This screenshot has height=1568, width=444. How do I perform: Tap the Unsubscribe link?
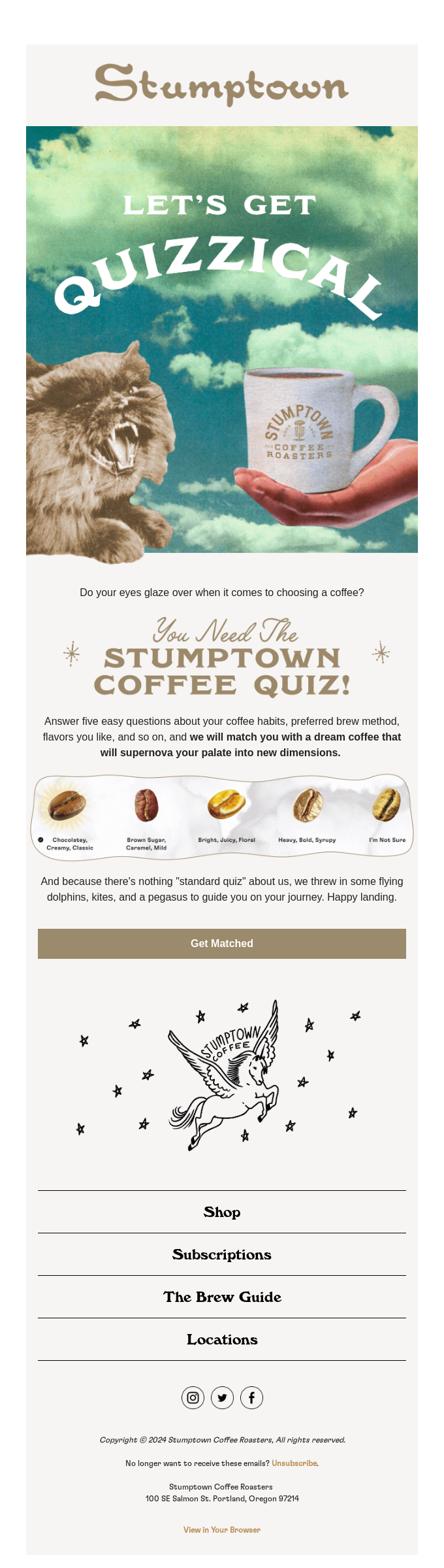pos(294,1463)
